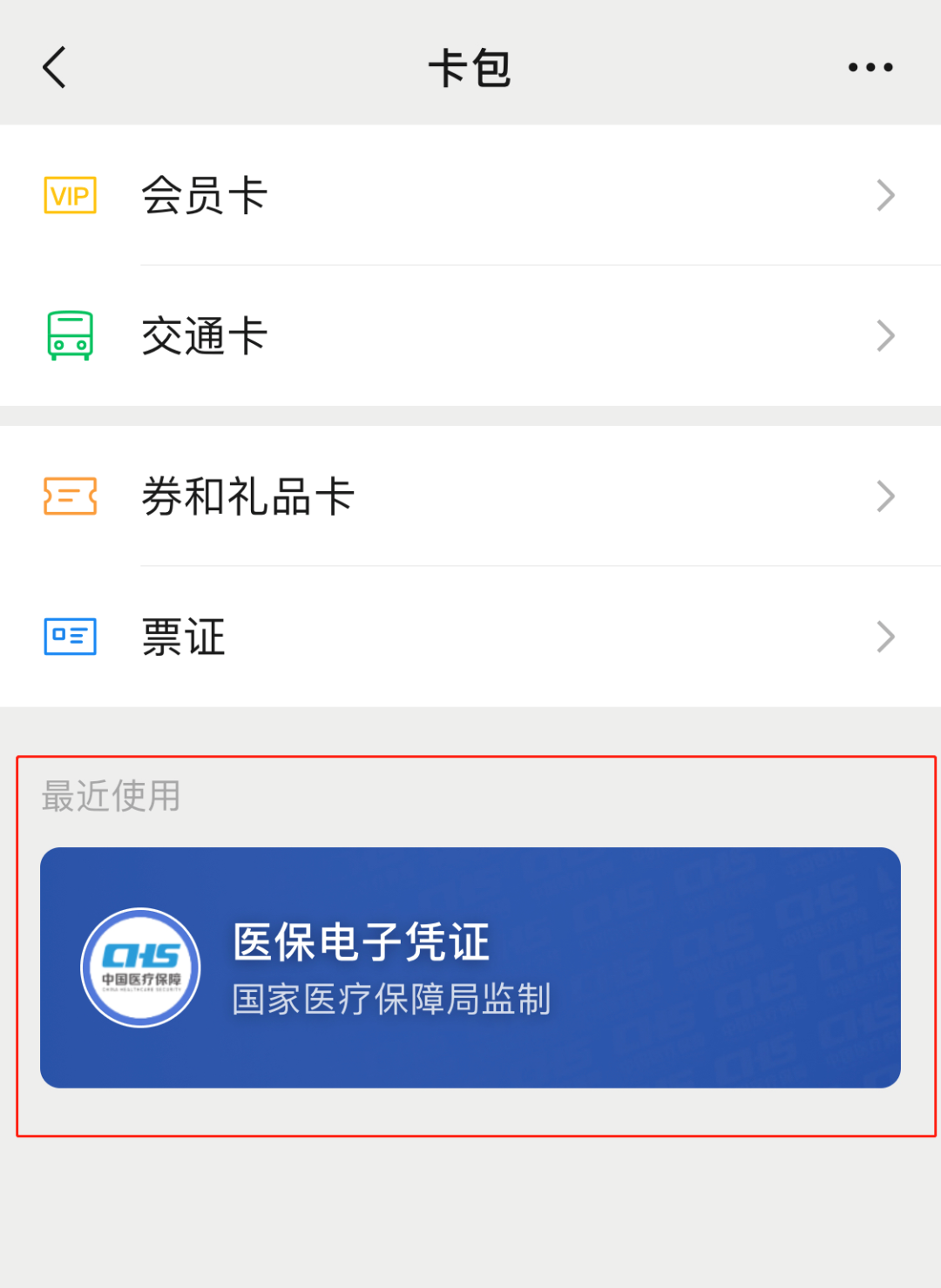This screenshot has height=1288, width=941.
Task: Open the 券和礼品卡 coupons row
Action: click(x=470, y=496)
